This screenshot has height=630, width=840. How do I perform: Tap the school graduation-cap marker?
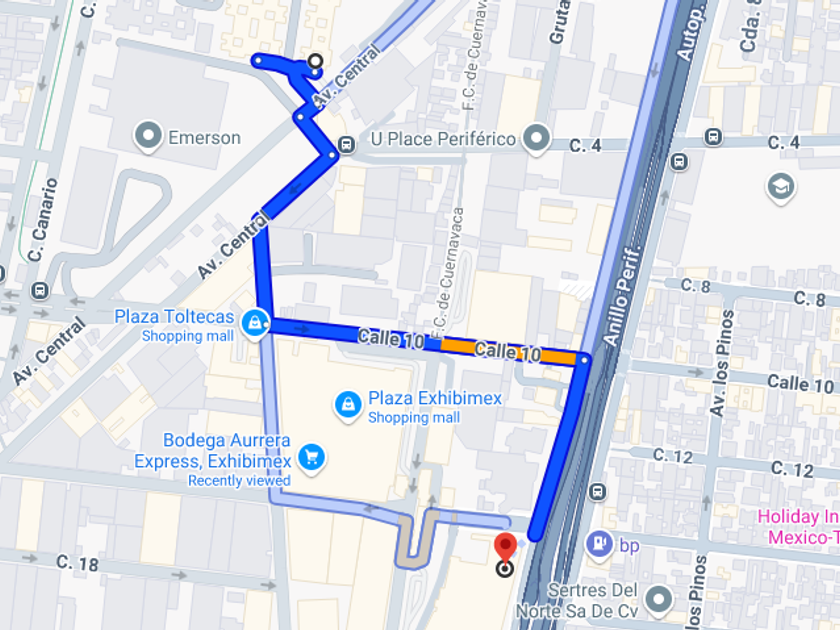(781, 188)
